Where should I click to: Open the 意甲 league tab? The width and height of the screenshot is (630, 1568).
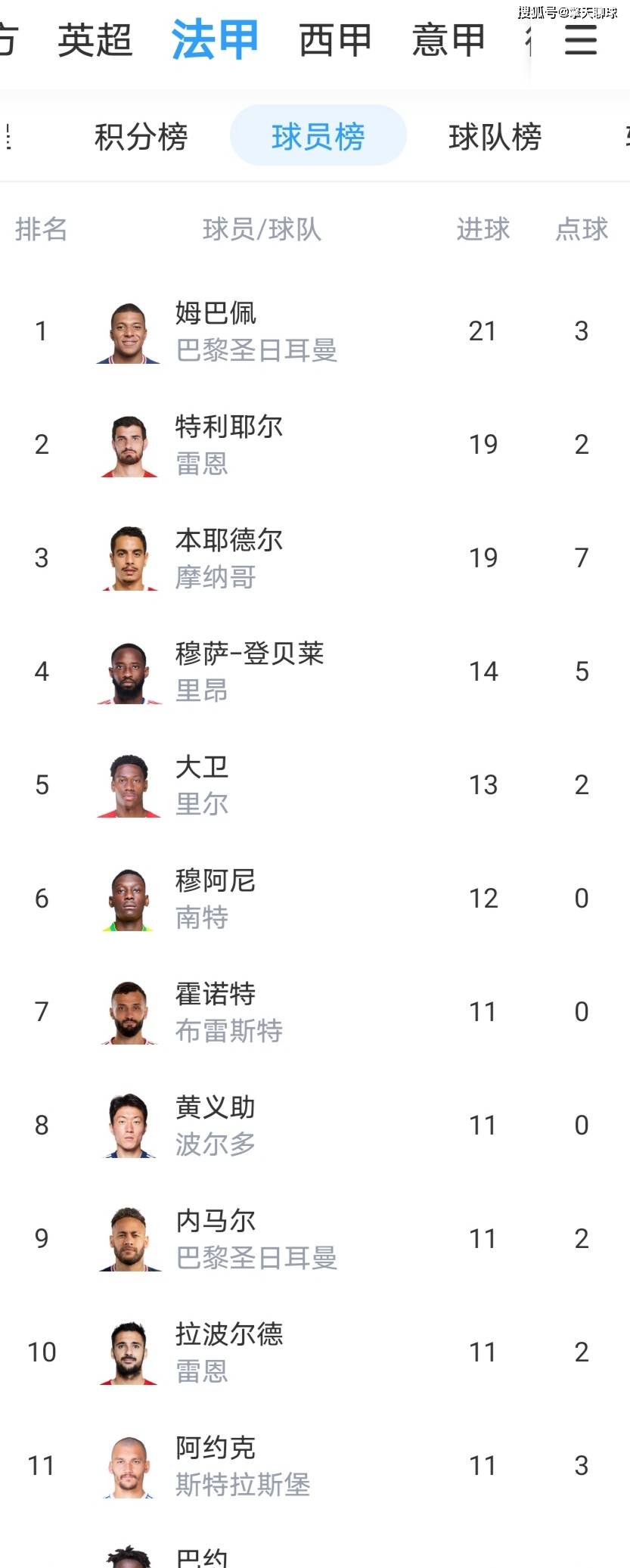[x=448, y=40]
